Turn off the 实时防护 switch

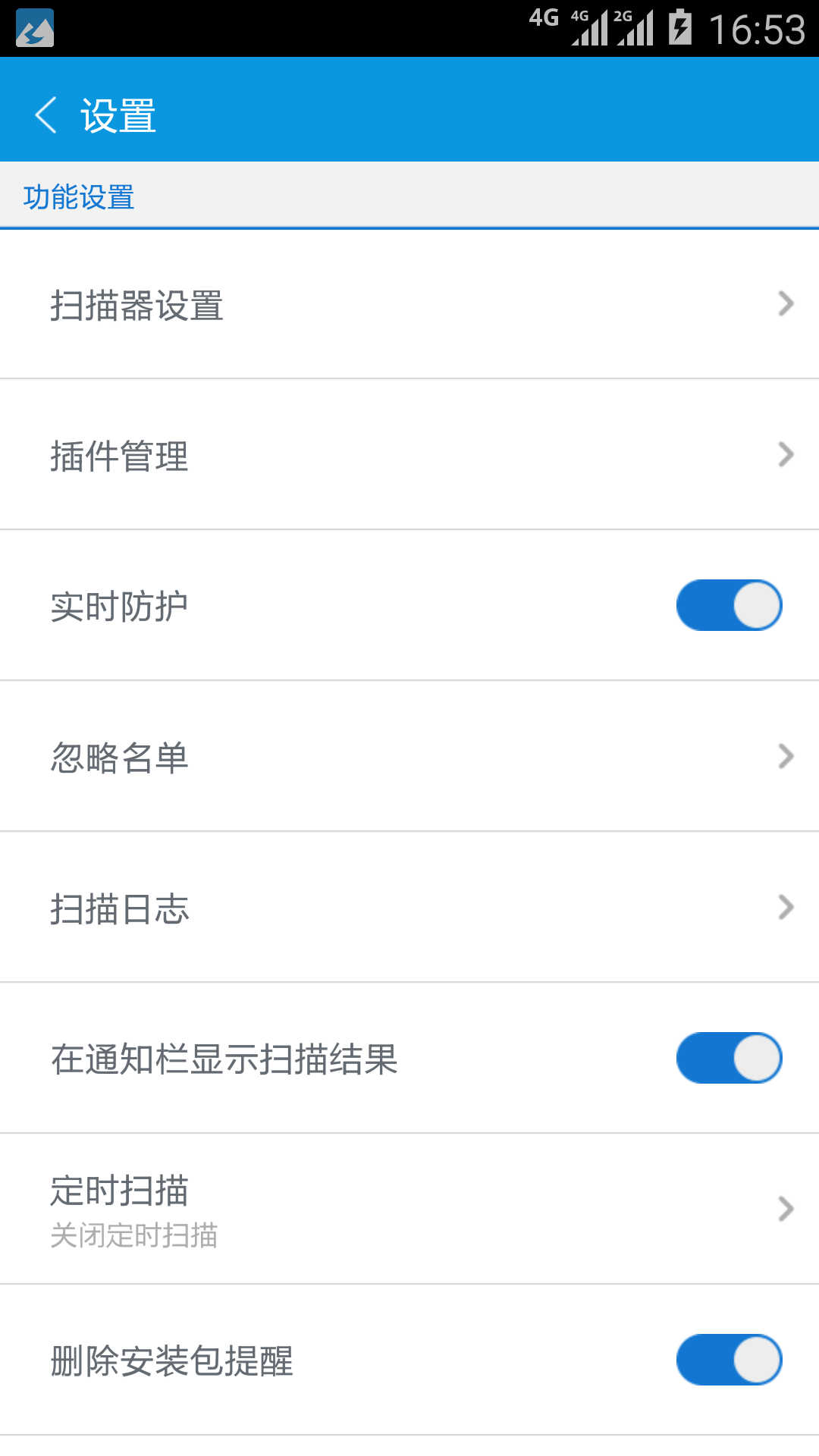pos(729,606)
